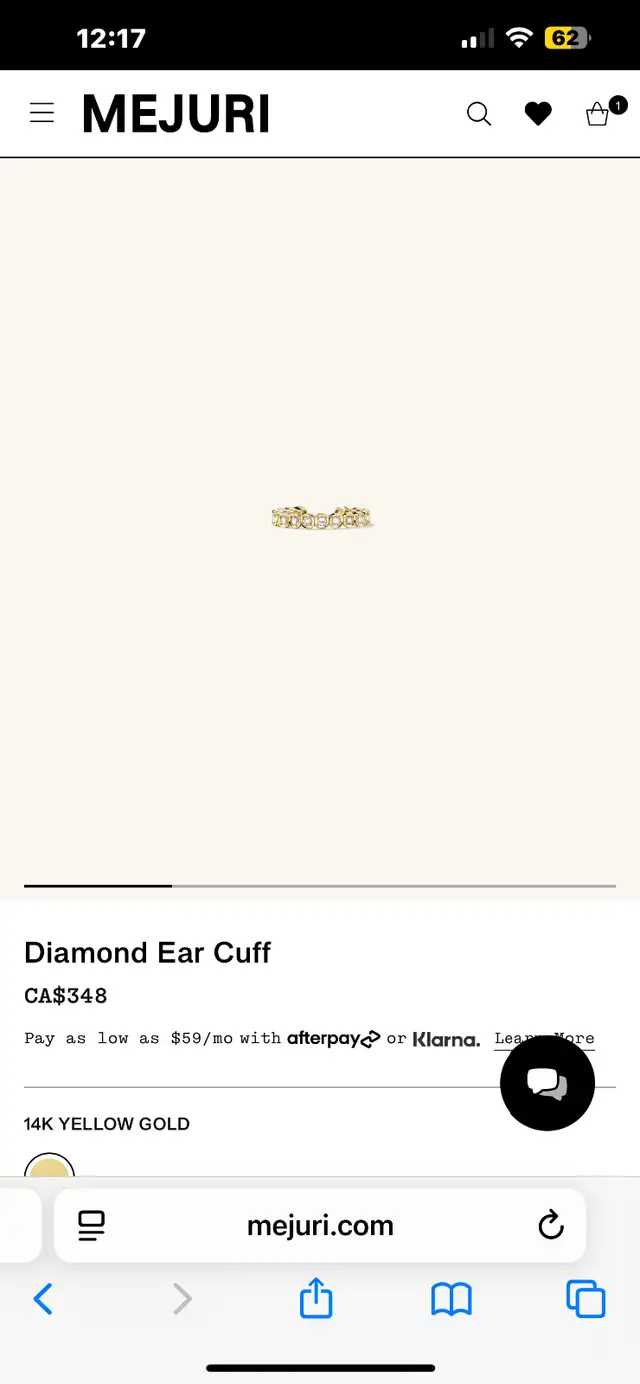Screen dimensions: 640x1384
Task: Open Safari bookmarks
Action: point(451,1300)
